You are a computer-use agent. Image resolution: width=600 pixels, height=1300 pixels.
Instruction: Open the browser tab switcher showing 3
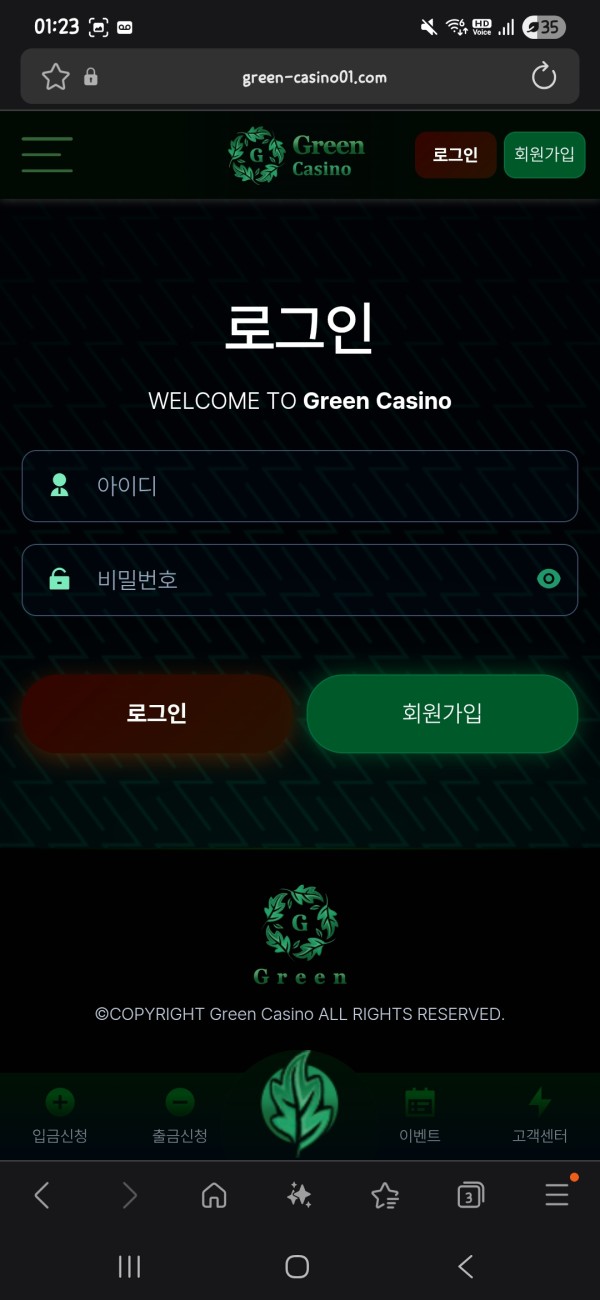coord(470,1195)
